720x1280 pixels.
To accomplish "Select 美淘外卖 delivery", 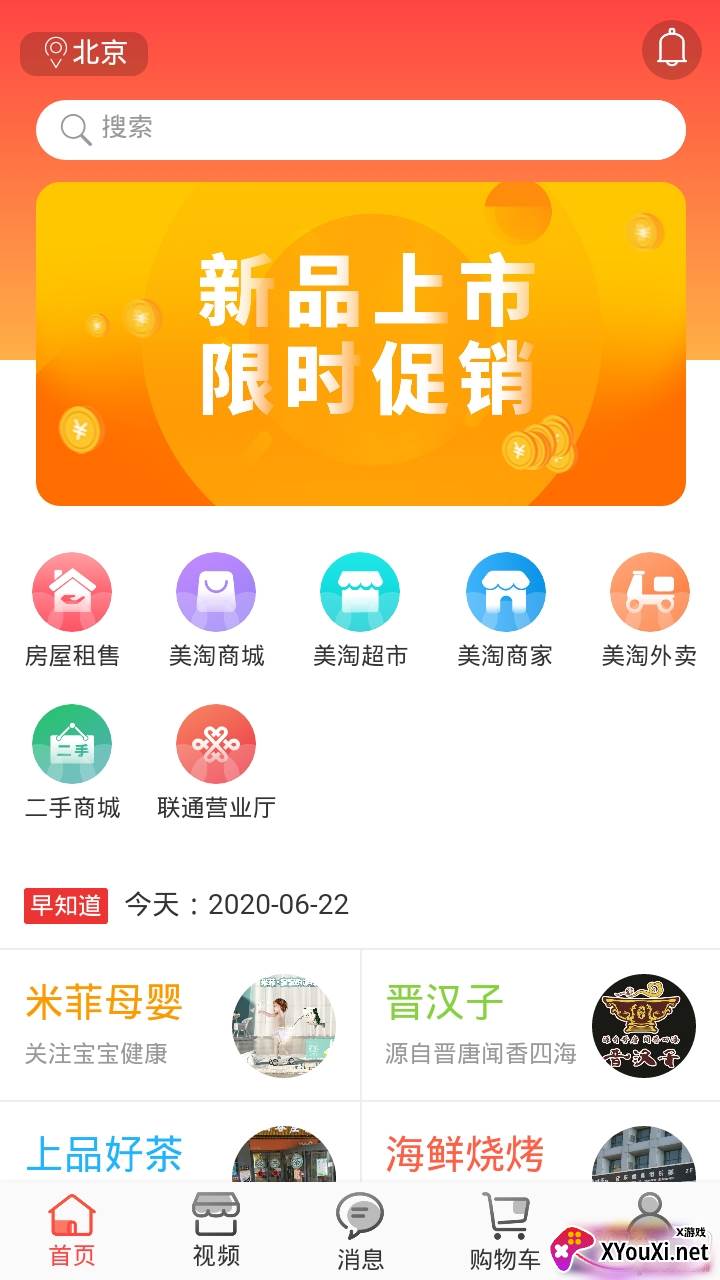I will coord(649,610).
